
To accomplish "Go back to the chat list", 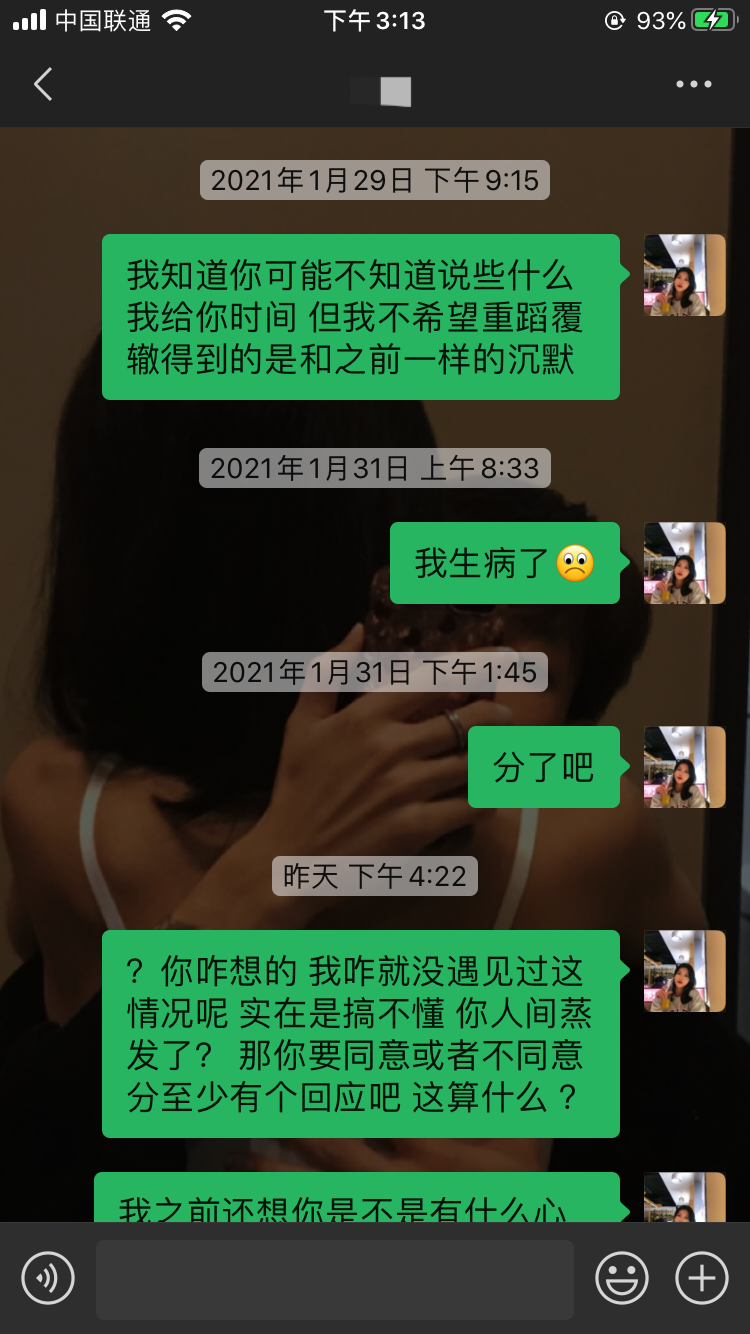I will [43, 85].
